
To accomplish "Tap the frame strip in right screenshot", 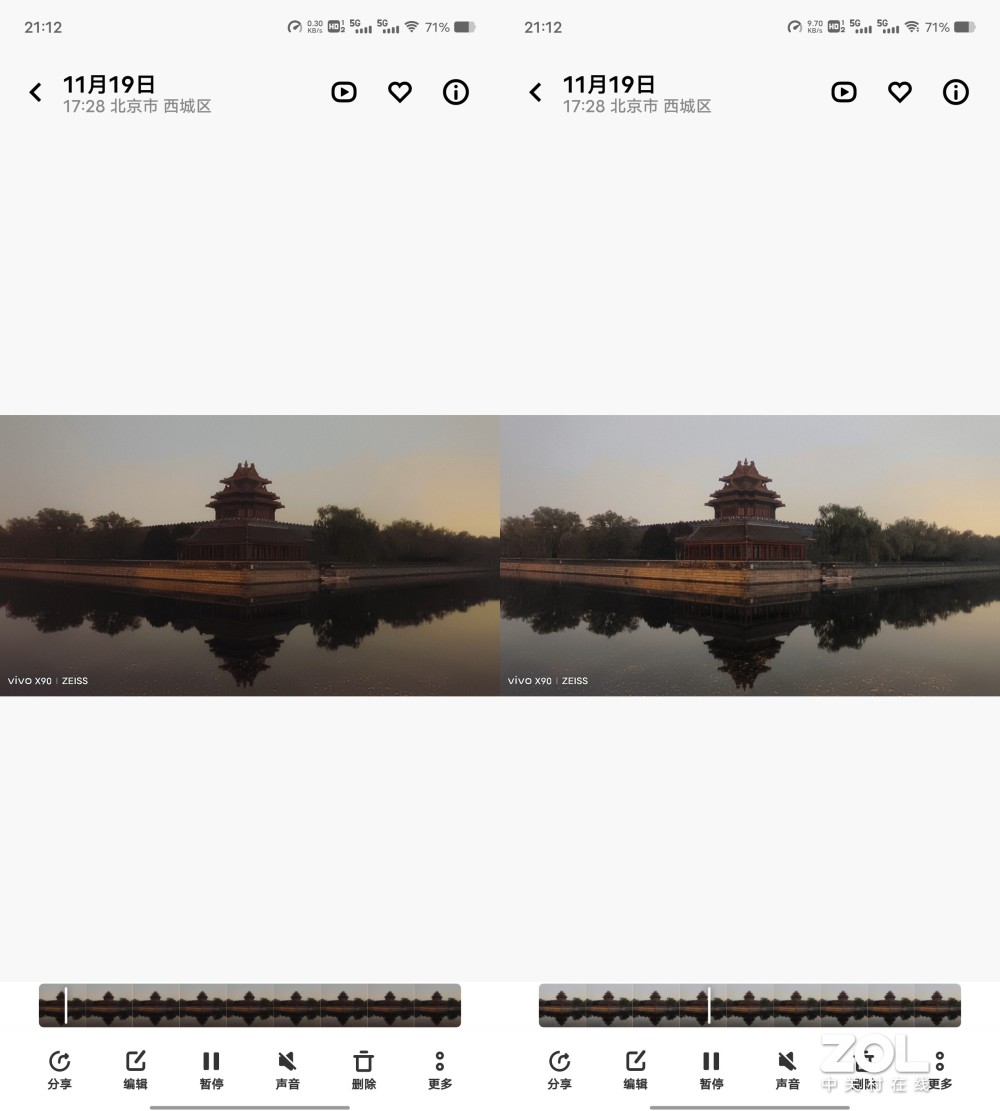I will pos(750,1005).
